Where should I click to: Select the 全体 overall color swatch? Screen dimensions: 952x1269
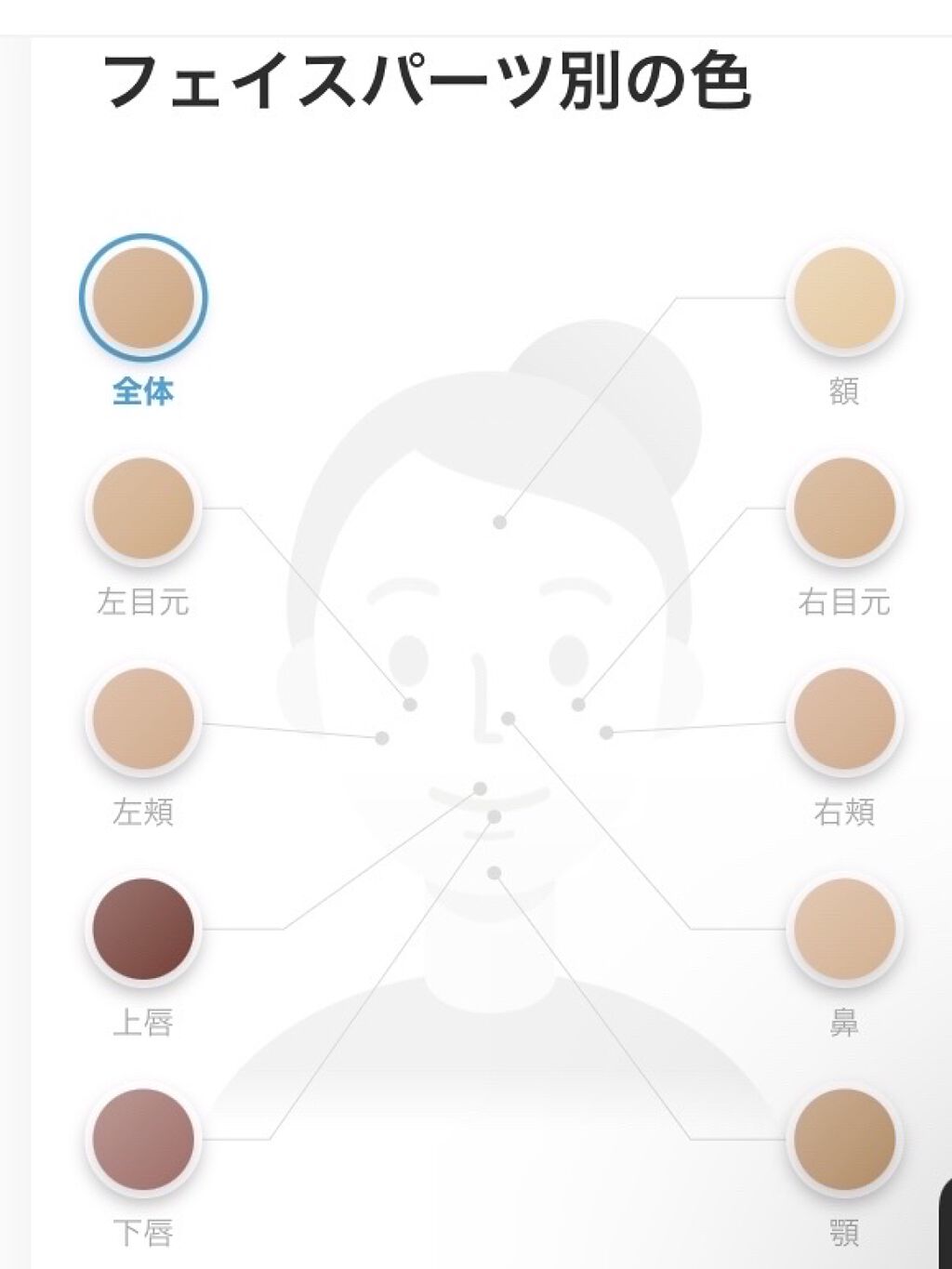pyautogui.click(x=143, y=297)
